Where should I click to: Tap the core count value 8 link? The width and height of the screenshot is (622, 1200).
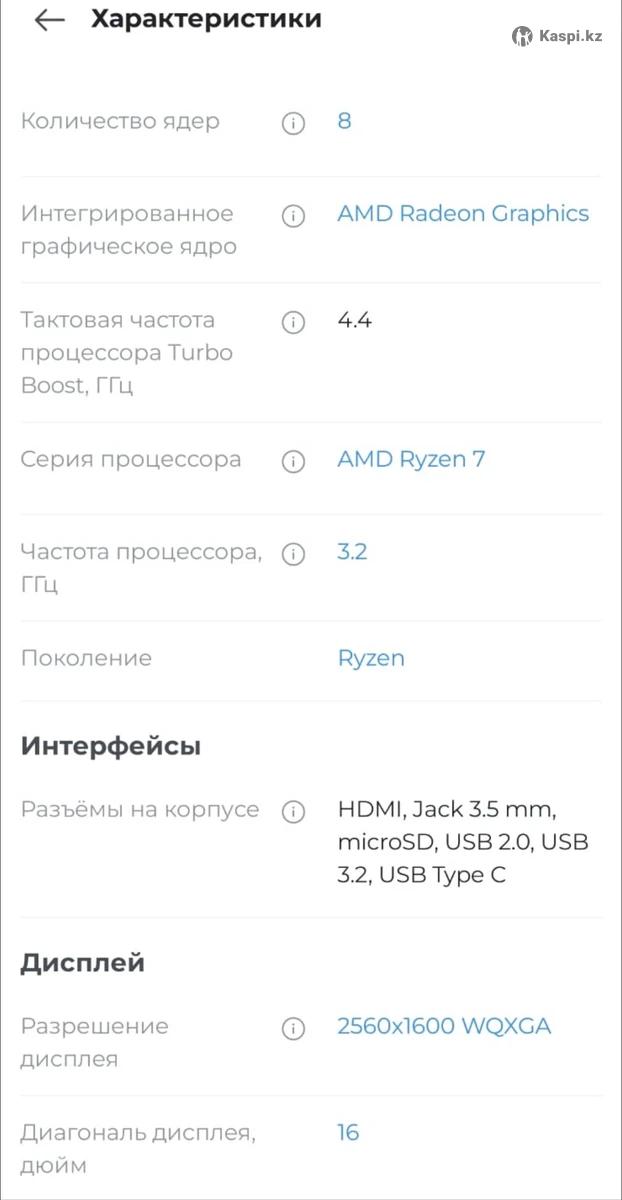pyautogui.click(x=344, y=122)
